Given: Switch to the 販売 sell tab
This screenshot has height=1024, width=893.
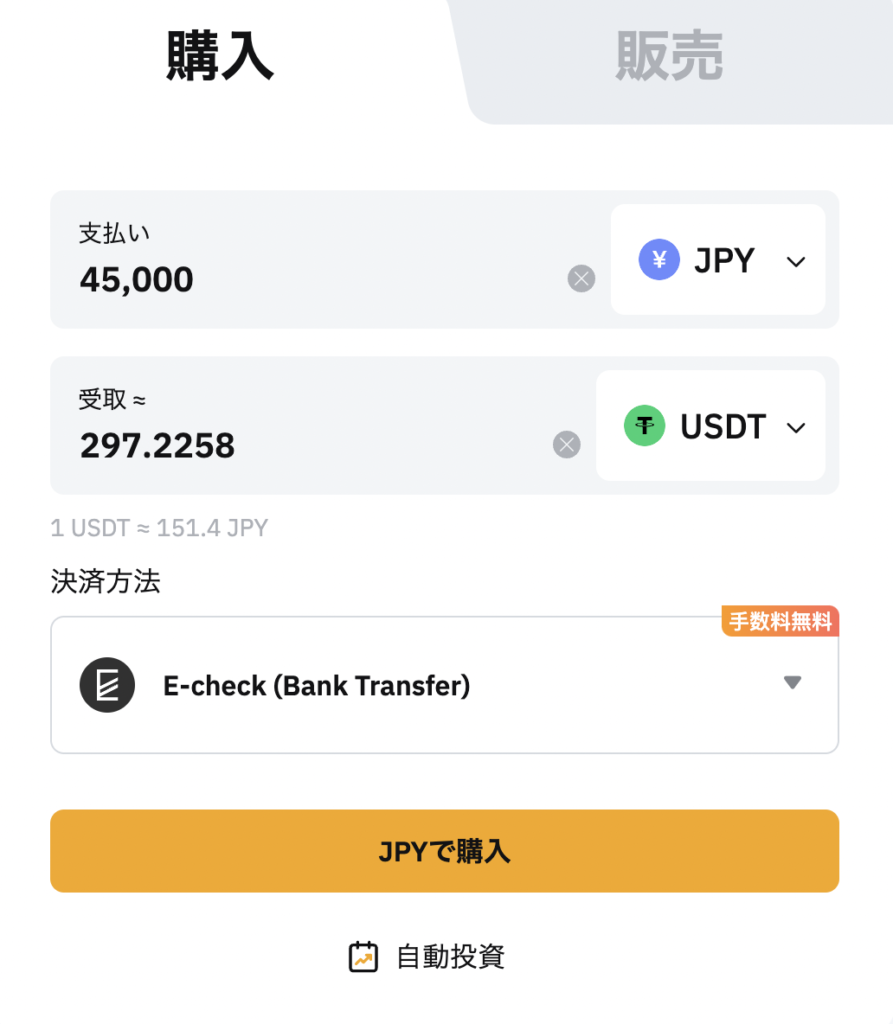Looking at the screenshot, I should 668,56.
